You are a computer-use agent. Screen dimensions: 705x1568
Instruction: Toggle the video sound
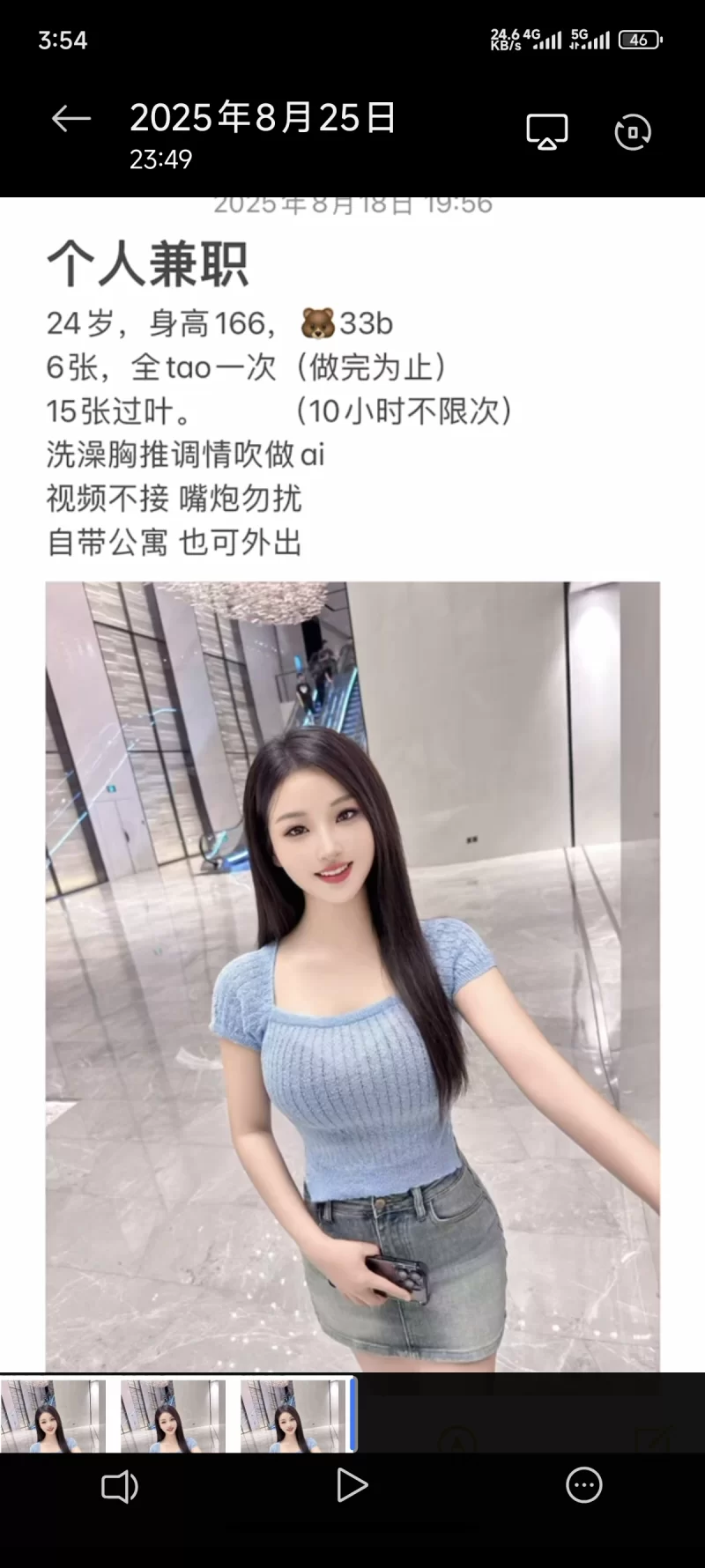(120, 1486)
